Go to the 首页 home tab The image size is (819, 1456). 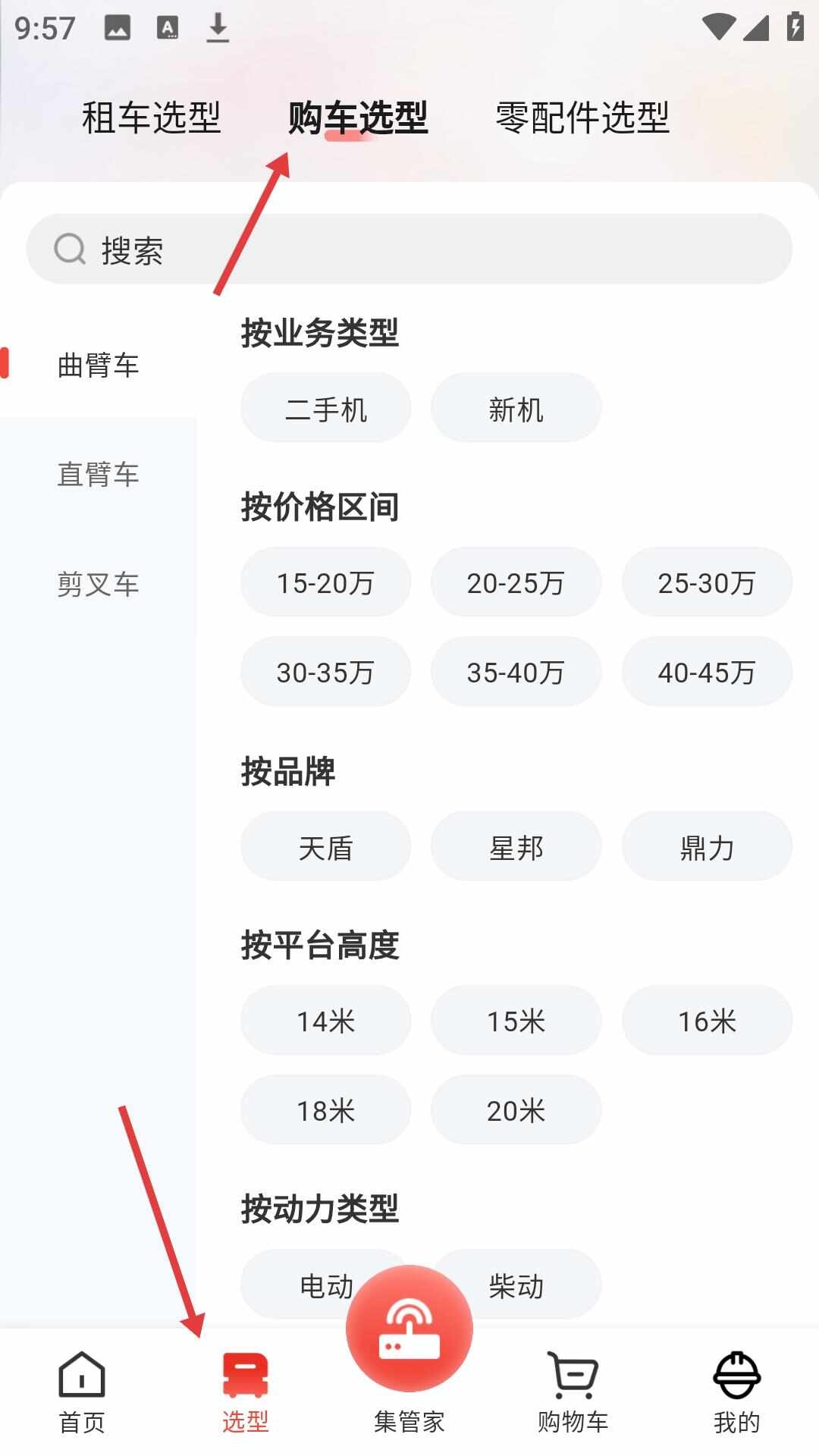(82, 1393)
